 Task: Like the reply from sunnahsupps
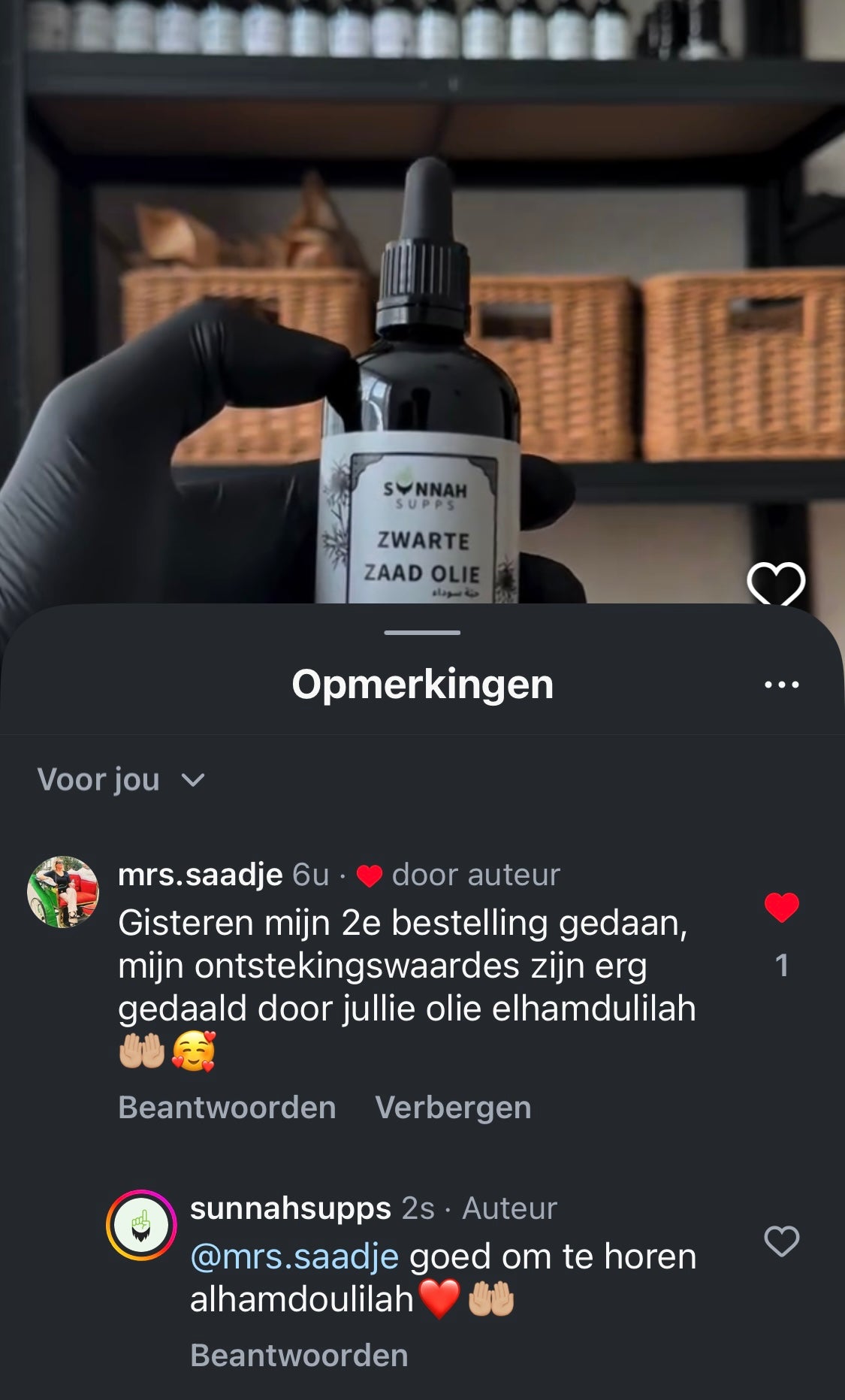click(781, 1241)
